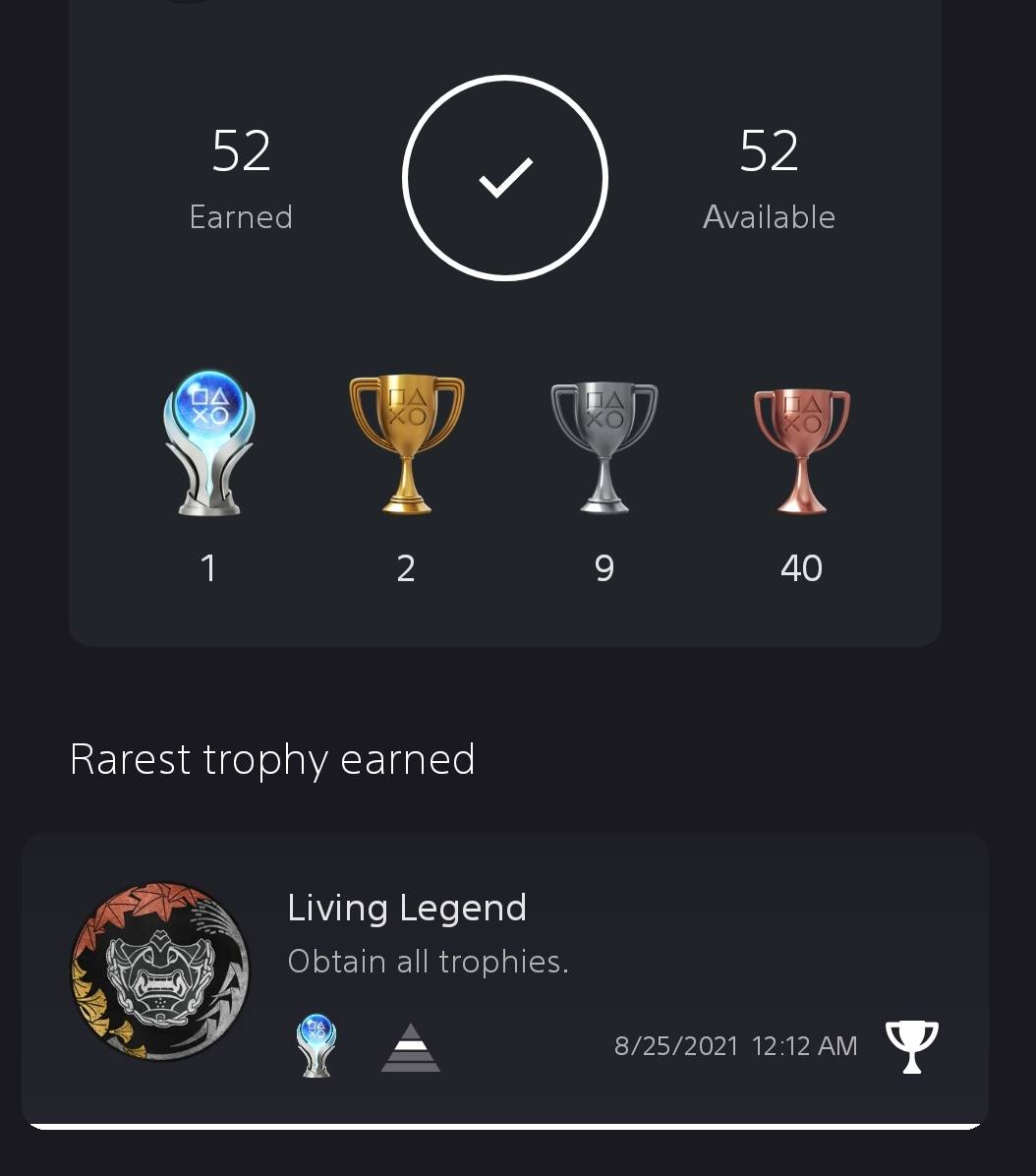Expand the Rarest trophy earned section
This screenshot has height=1176, width=1036.
point(272,759)
